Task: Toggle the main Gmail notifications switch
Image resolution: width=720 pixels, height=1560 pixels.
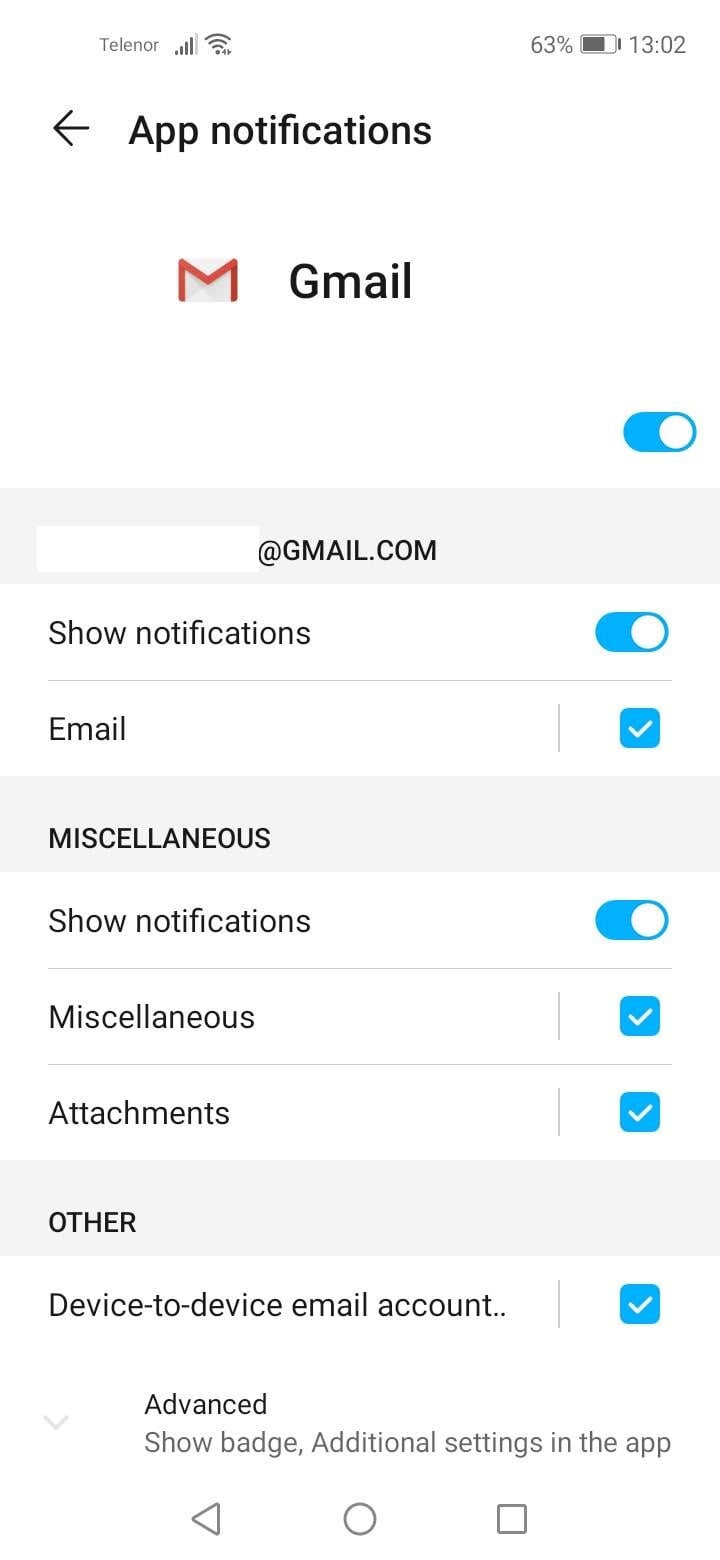Action: click(x=659, y=433)
